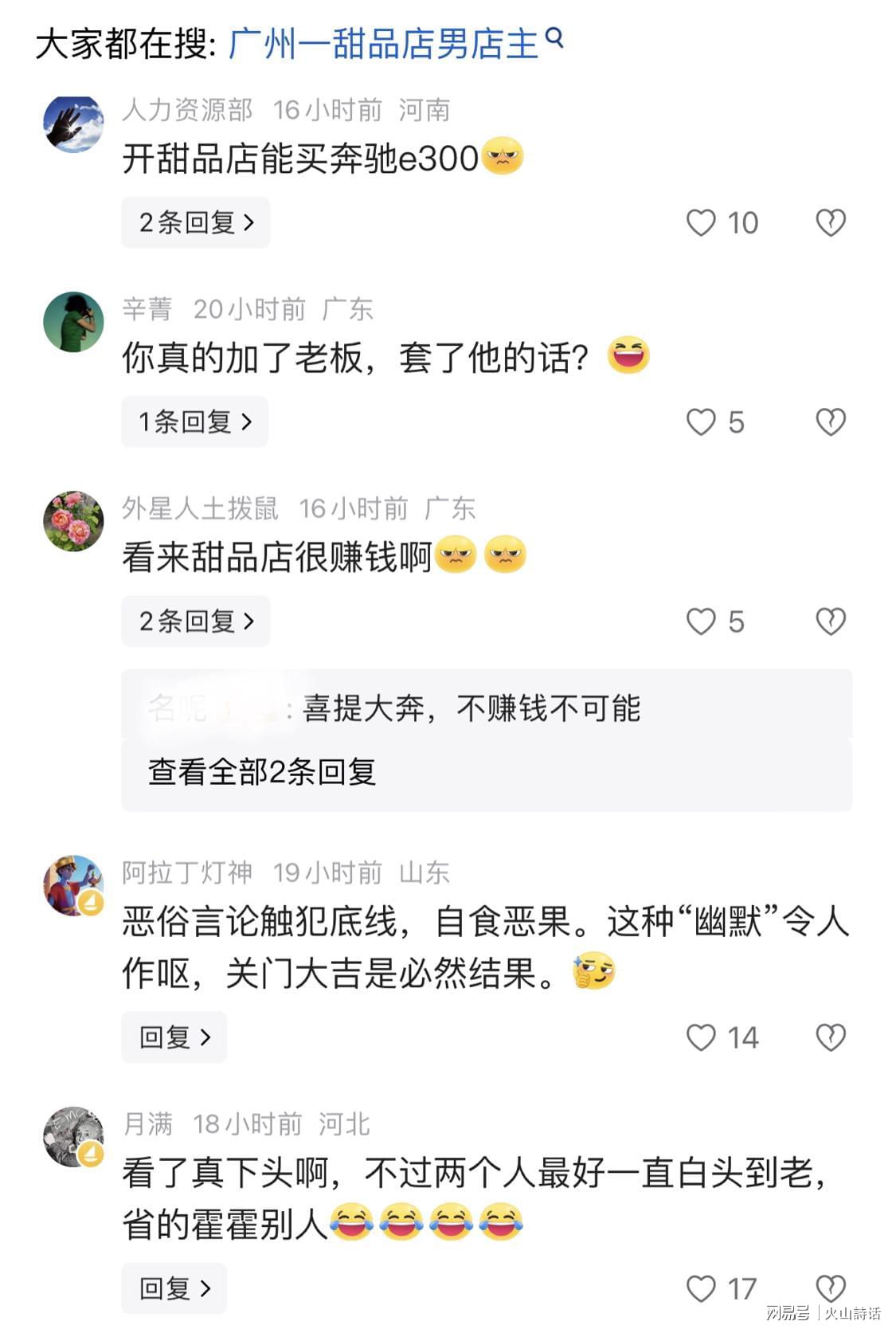This screenshot has width=896, height=1329.
Task: Reply to 阿拉丁灯神's comment
Action: click(174, 1037)
